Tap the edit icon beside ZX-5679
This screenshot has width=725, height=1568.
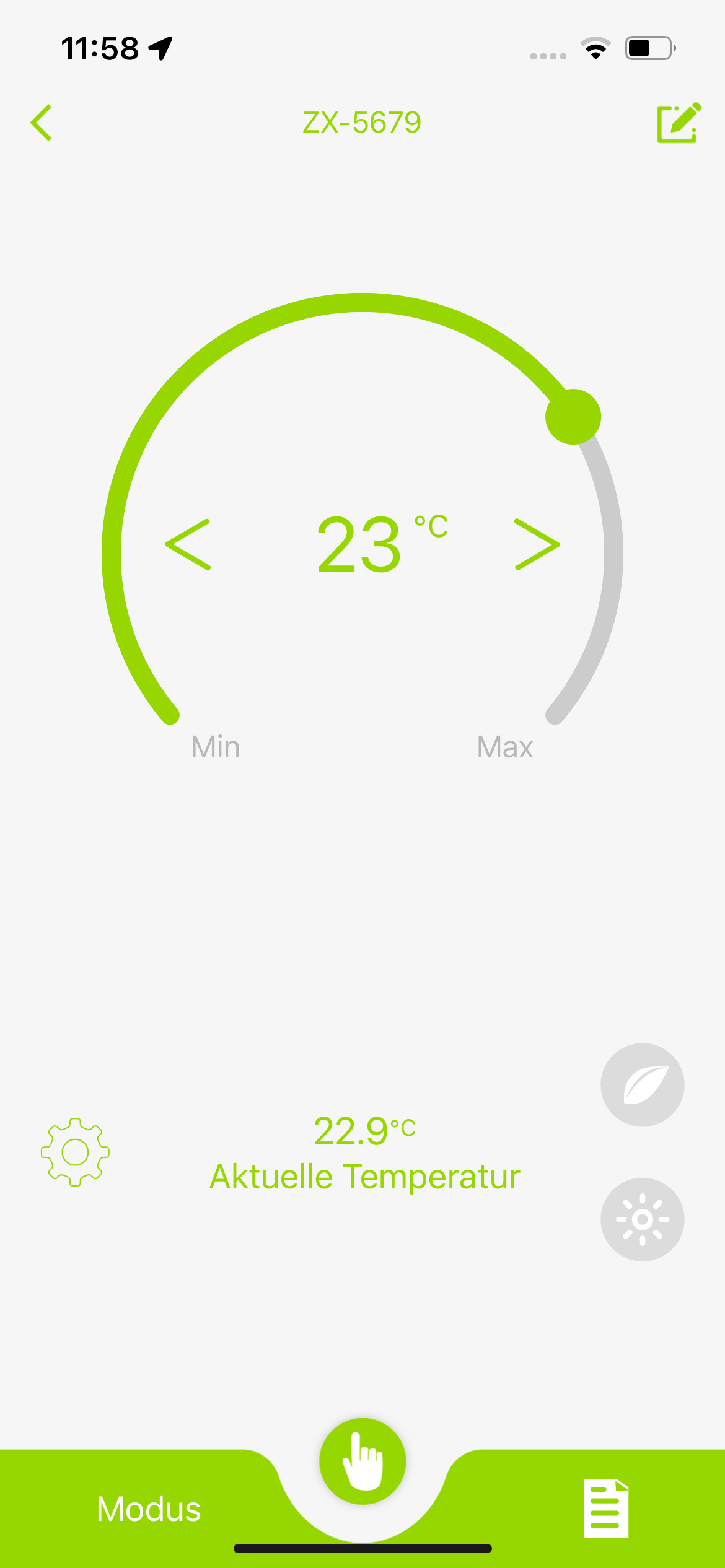(x=679, y=123)
